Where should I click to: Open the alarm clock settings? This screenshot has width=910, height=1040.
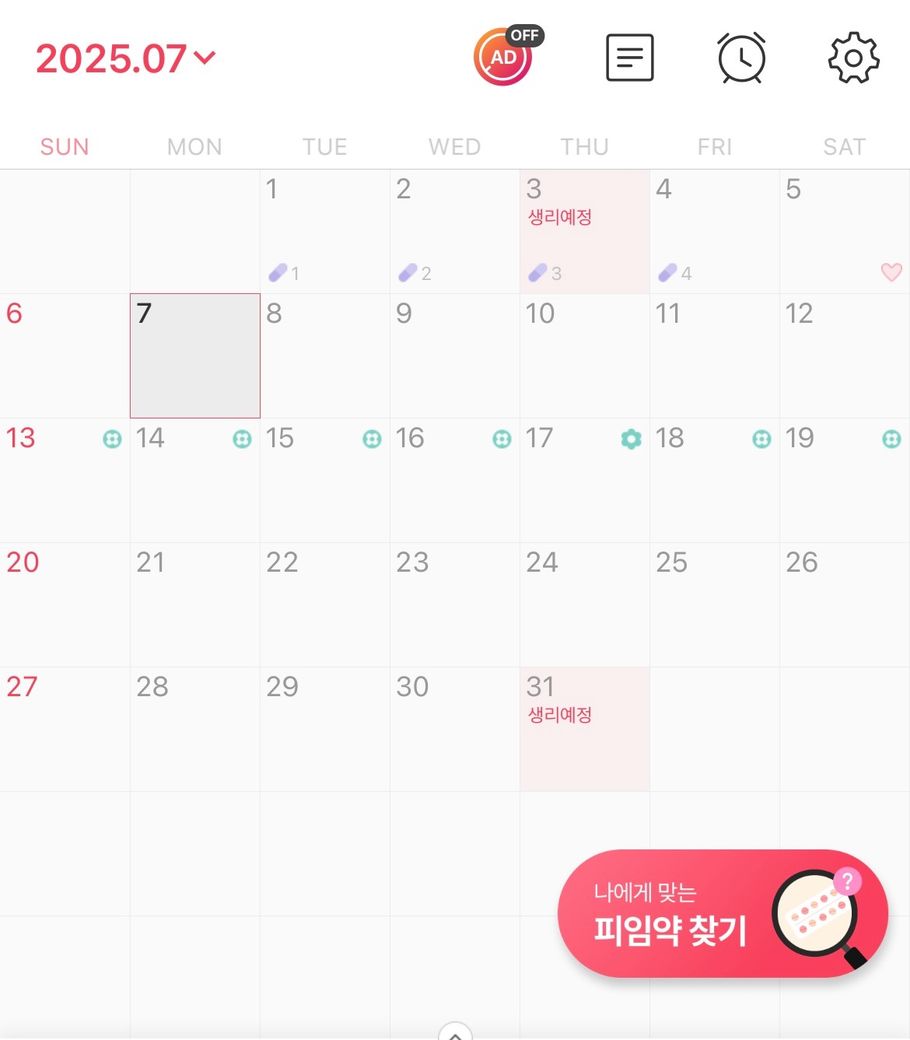pyautogui.click(x=742, y=58)
